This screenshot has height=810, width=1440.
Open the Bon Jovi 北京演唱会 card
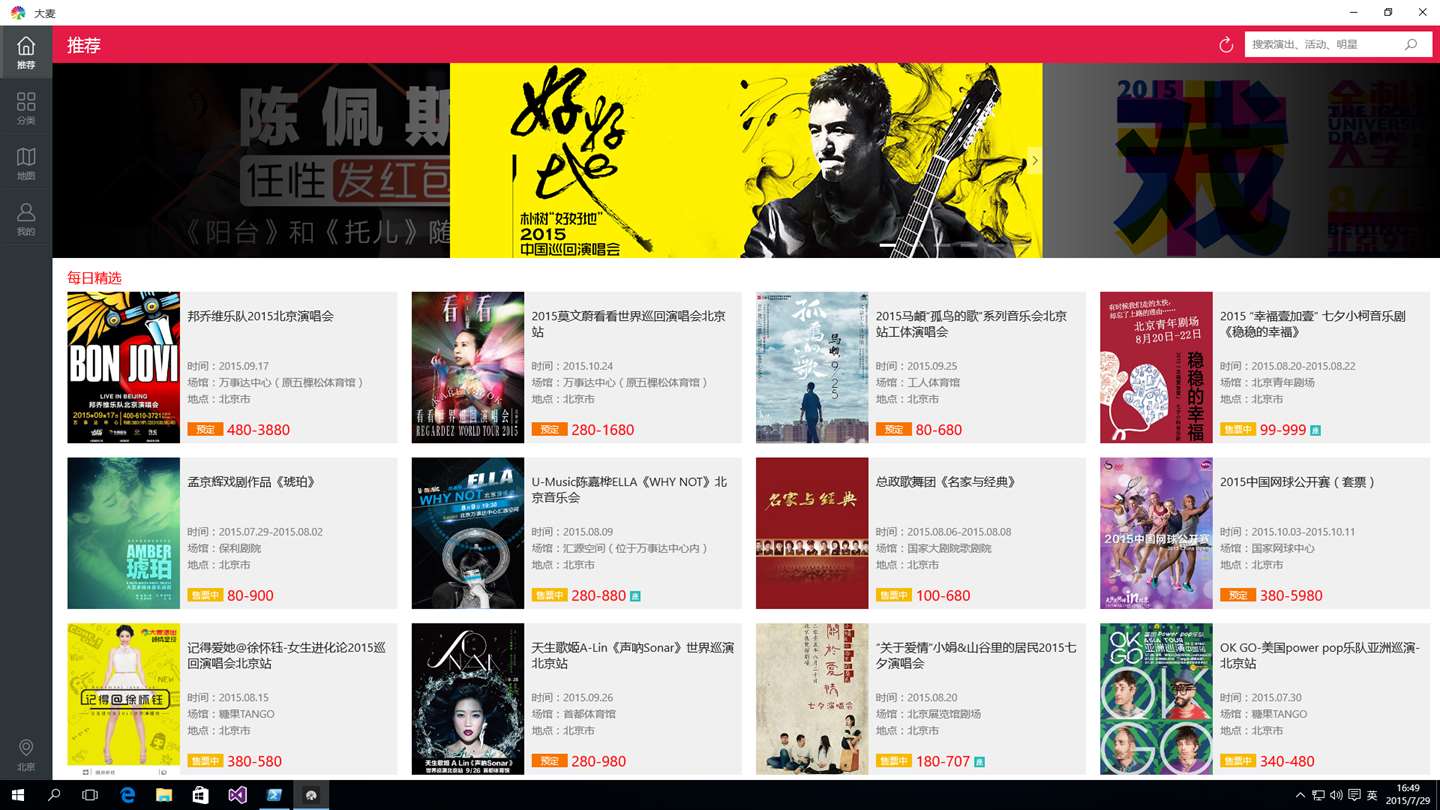point(232,367)
